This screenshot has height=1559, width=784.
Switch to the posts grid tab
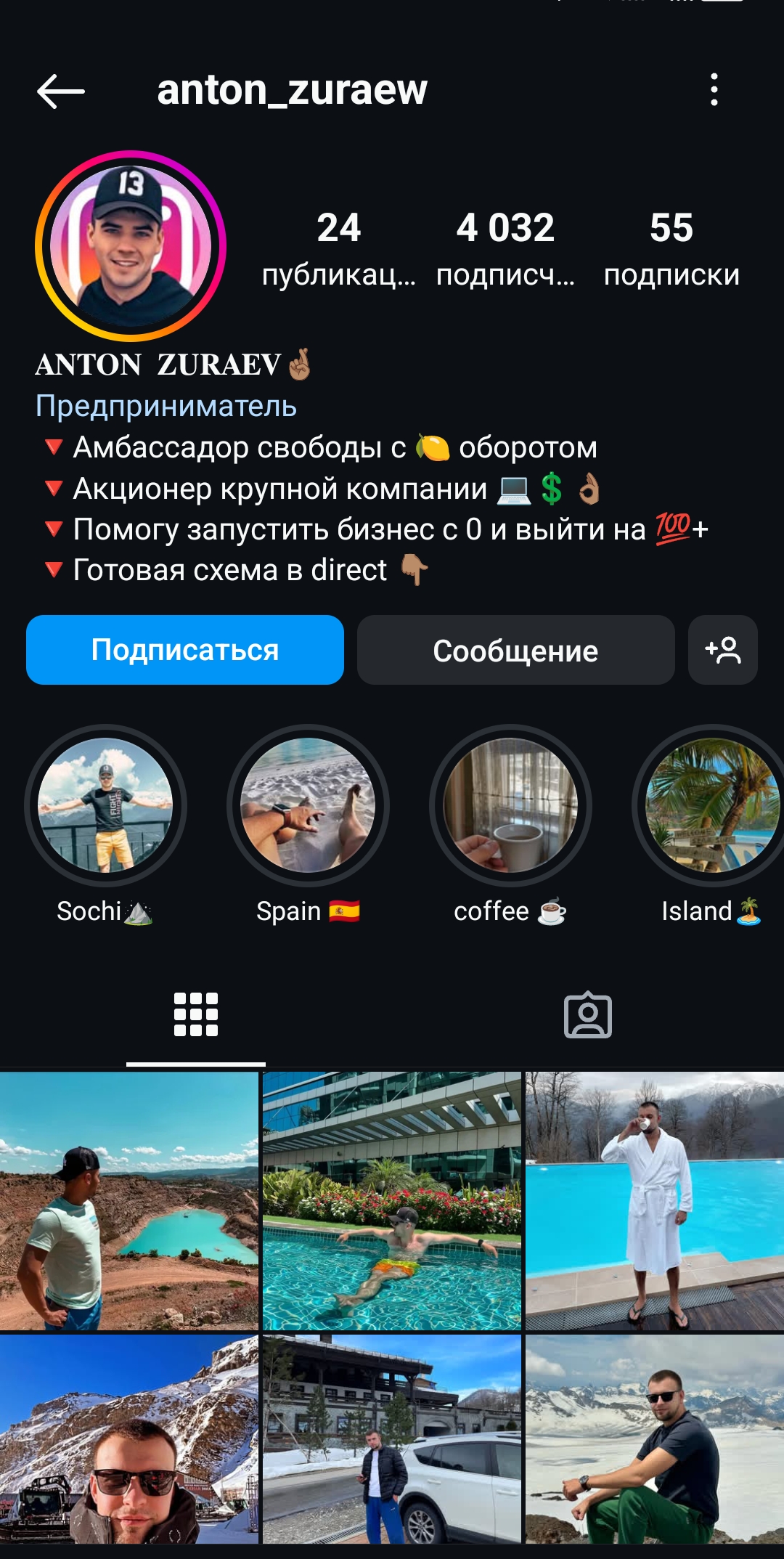coord(196,1014)
